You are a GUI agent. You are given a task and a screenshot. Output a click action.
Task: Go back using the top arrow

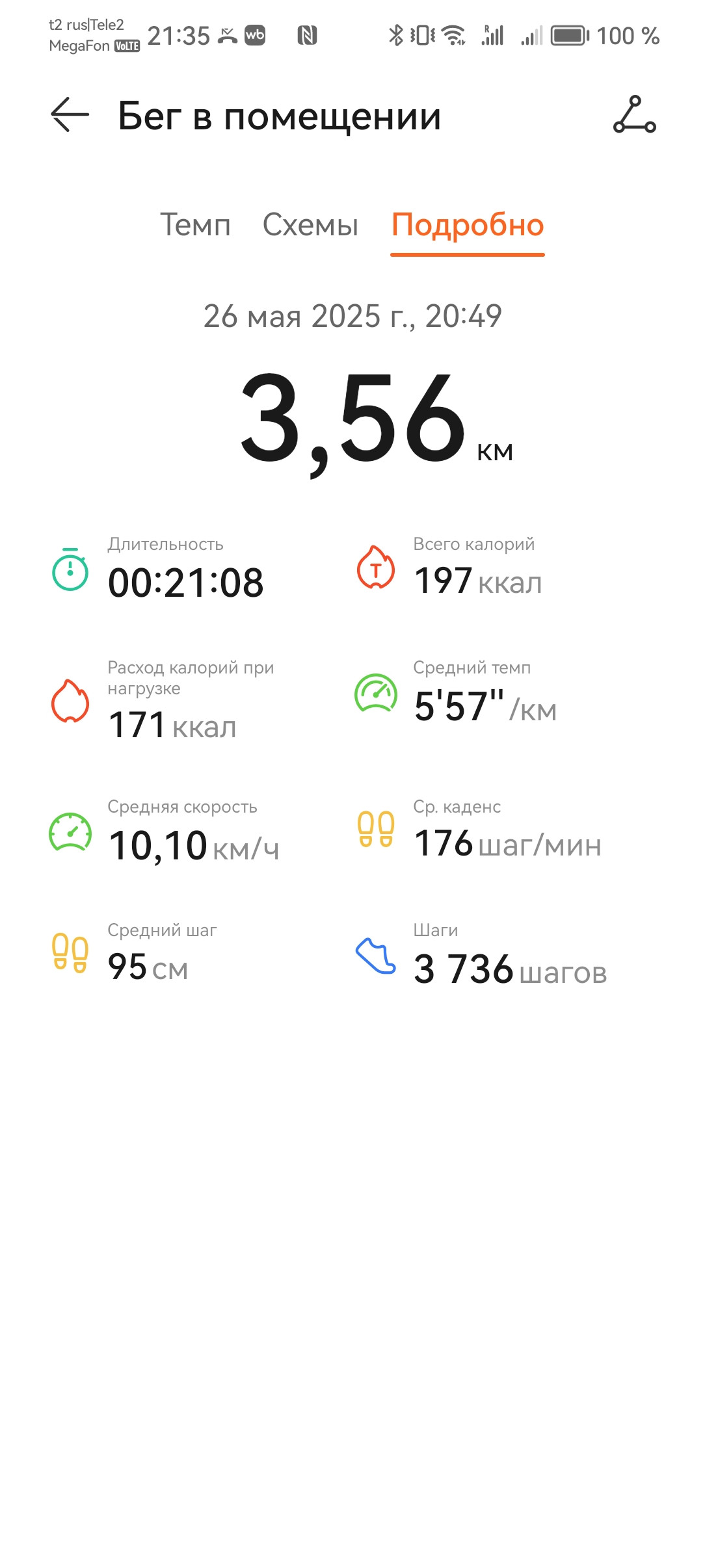[70, 115]
